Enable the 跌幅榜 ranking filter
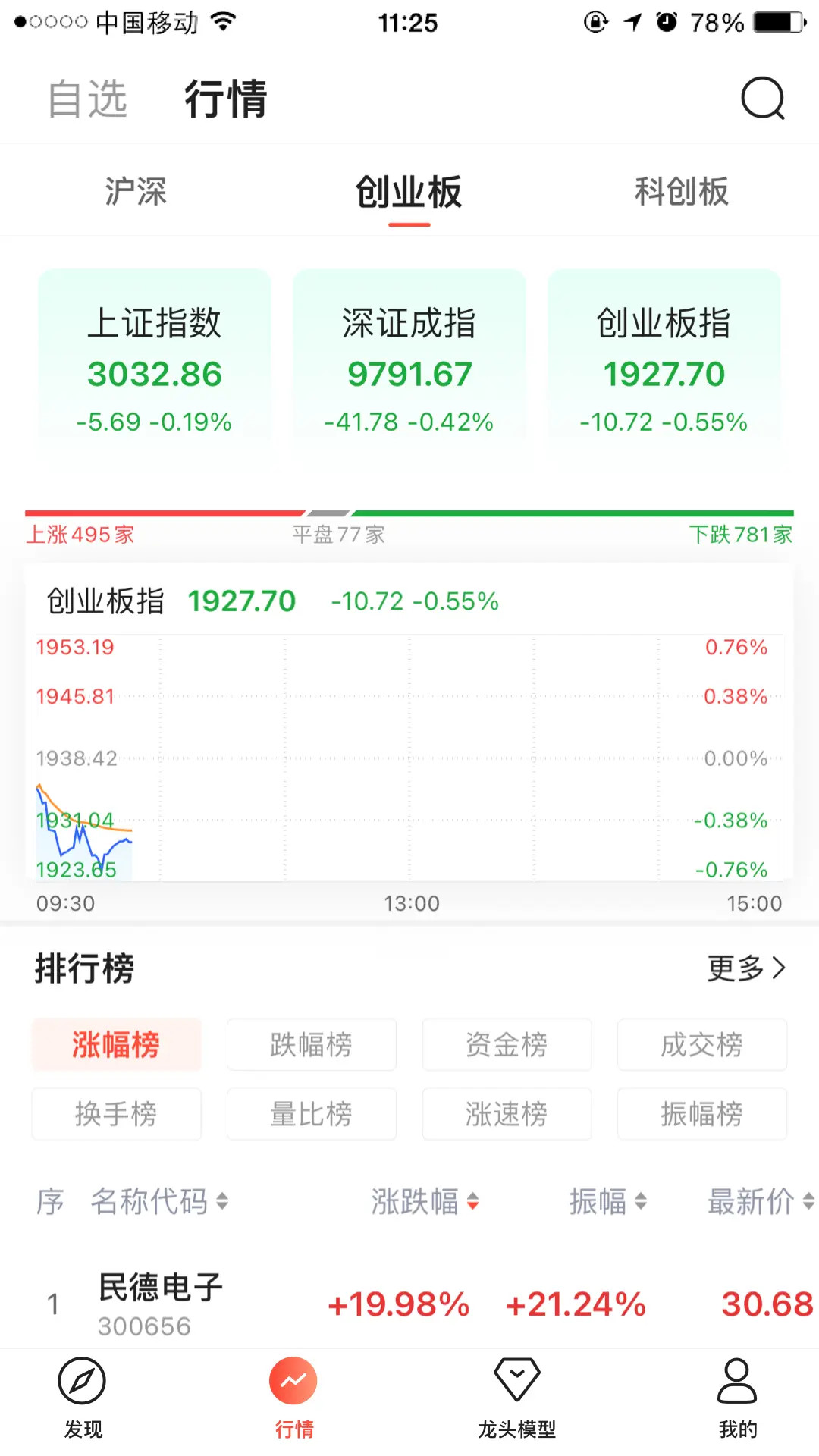 pyautogui.click(x=311, y=1044)
